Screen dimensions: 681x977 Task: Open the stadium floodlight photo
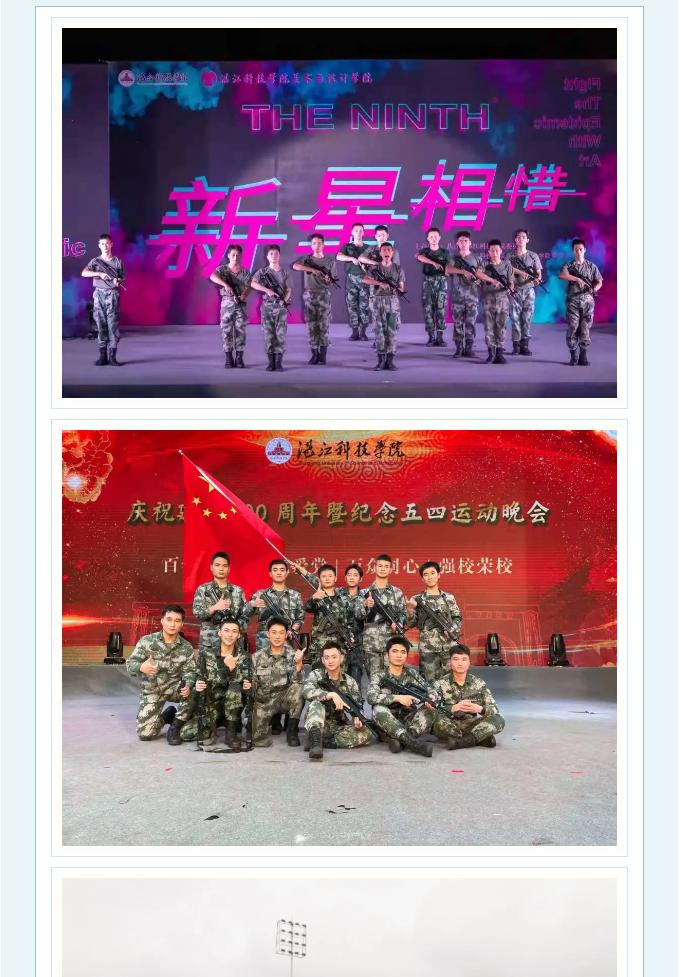click(339, 928)
